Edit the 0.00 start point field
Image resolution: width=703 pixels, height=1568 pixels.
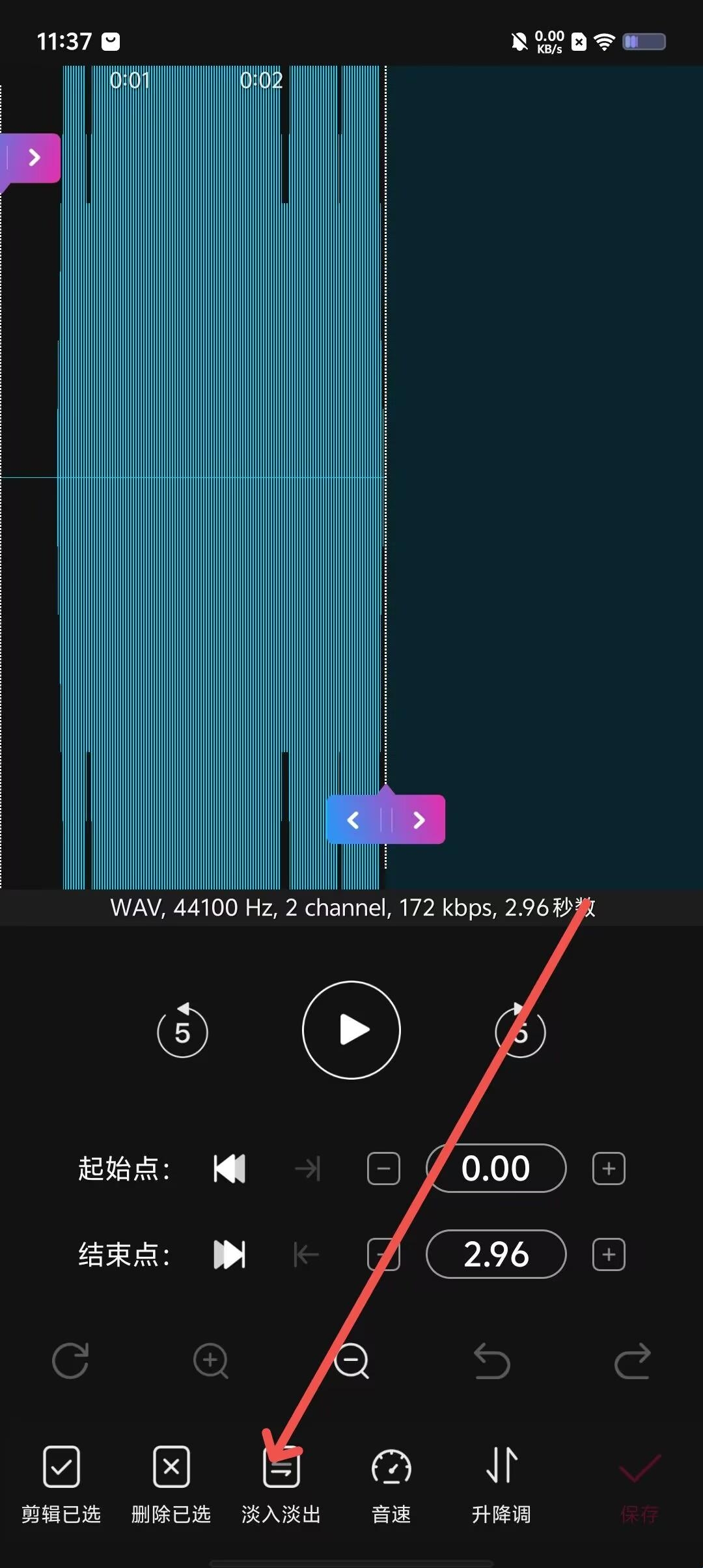point(496,1169)
